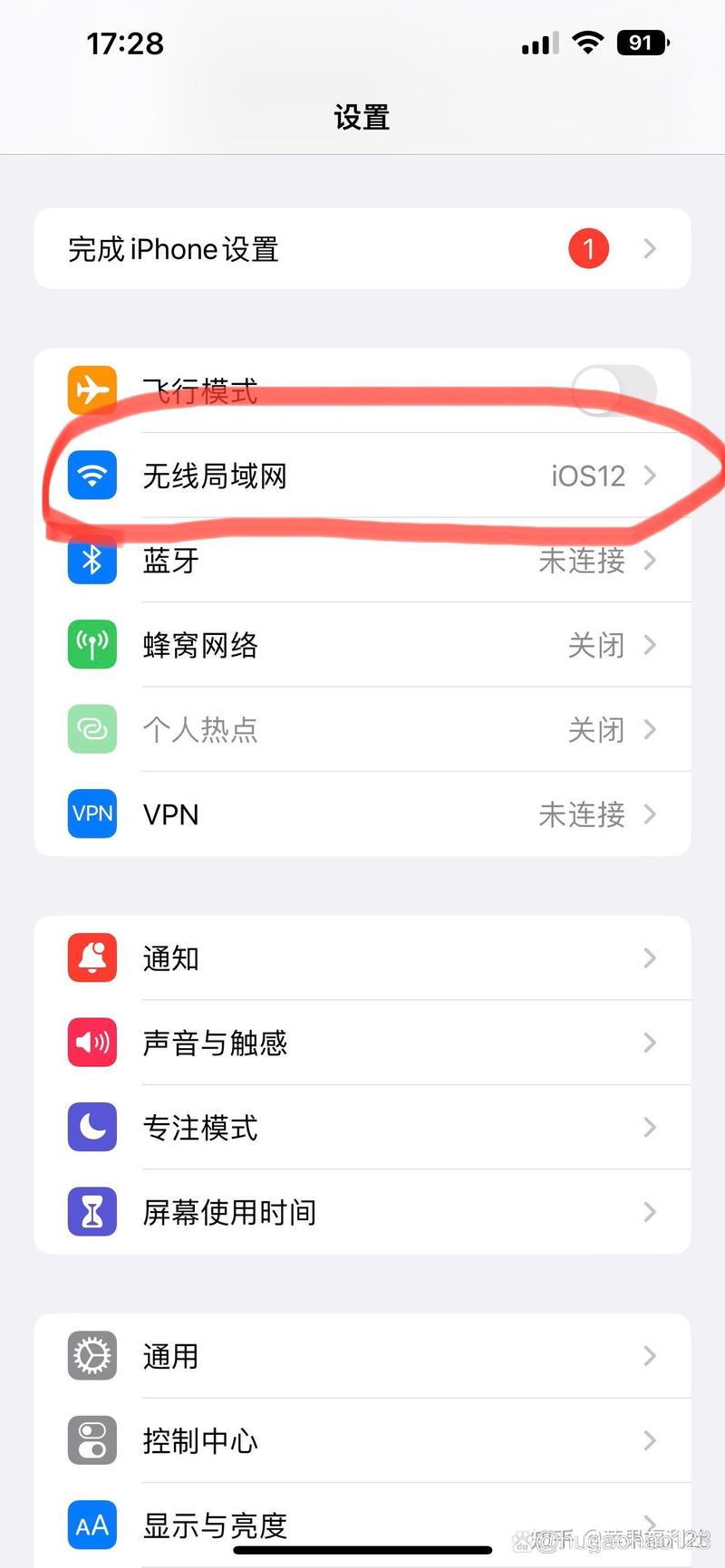Viewport: 725px width, 1568px height.
Task: Tap the Bluetooth icon
Action: (x=92, y=561)
